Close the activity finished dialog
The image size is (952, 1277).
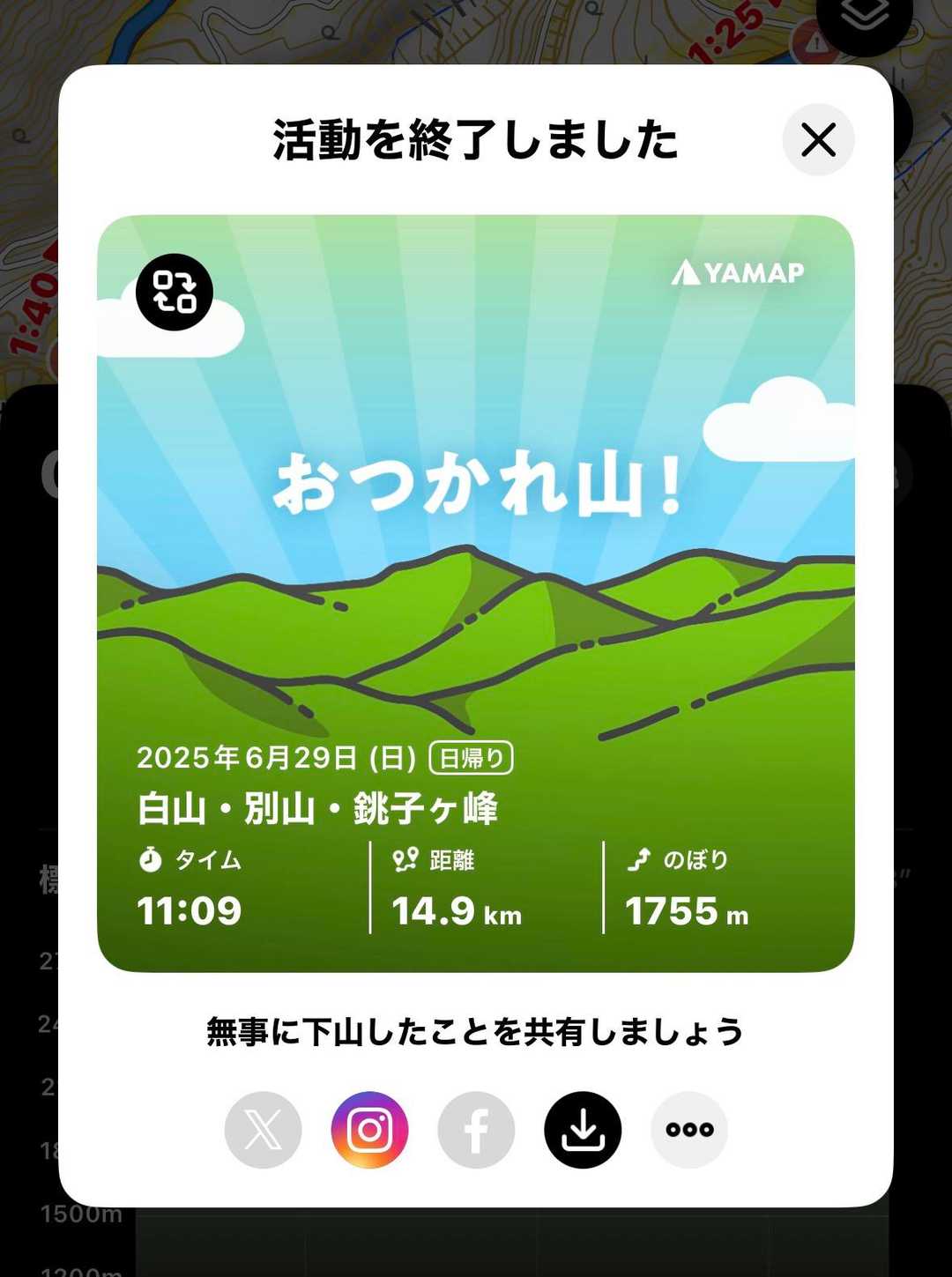point(818,139)
